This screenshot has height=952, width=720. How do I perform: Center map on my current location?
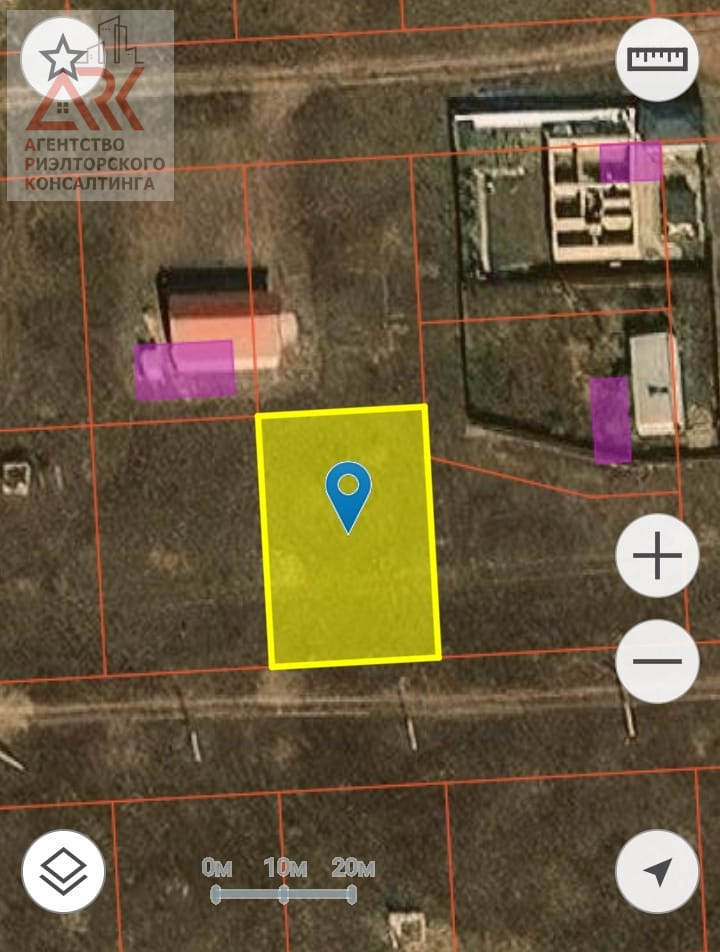click(657, 871)
